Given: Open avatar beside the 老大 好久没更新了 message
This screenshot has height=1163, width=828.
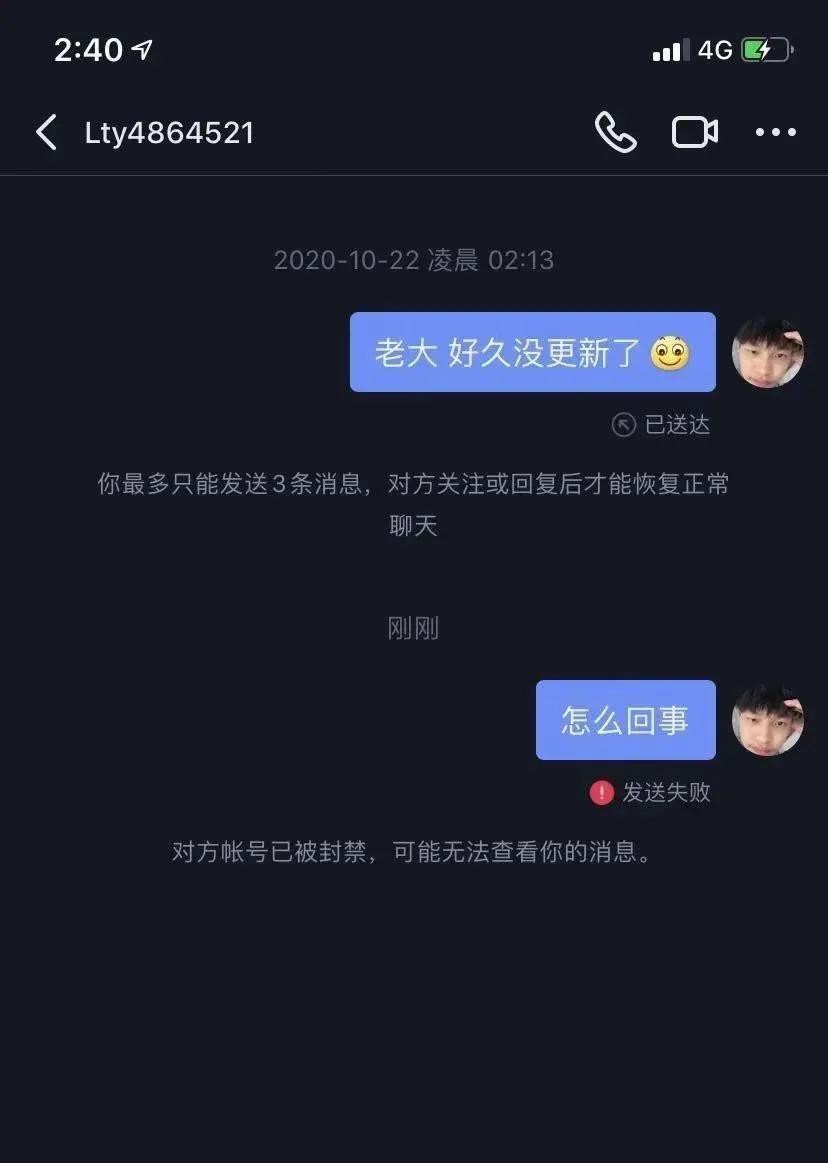Looking at the screenshot, I should pyautogui.click(x=768, y=353).
